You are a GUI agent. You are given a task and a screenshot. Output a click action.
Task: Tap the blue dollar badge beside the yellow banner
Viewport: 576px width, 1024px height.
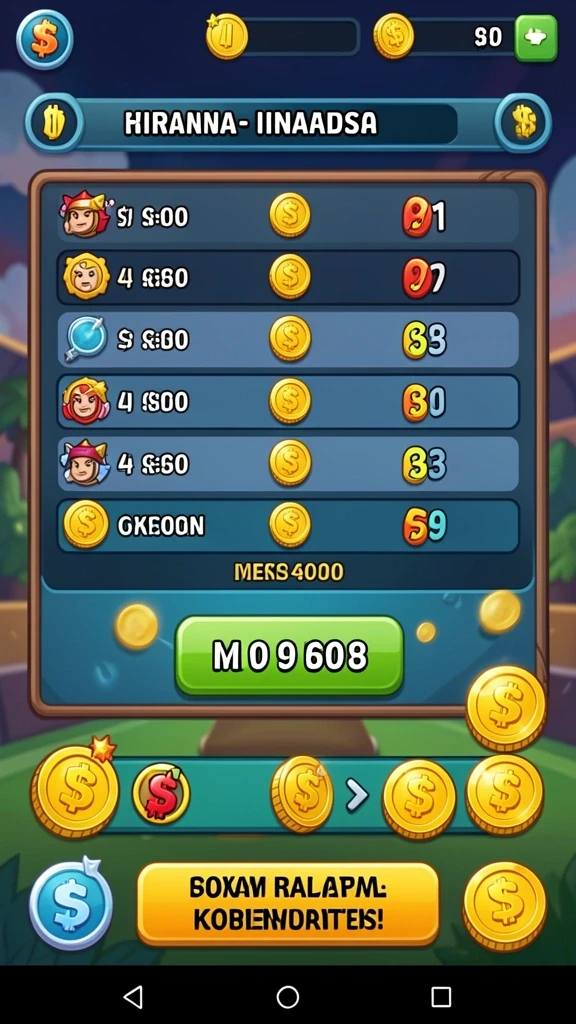(71, 903)
